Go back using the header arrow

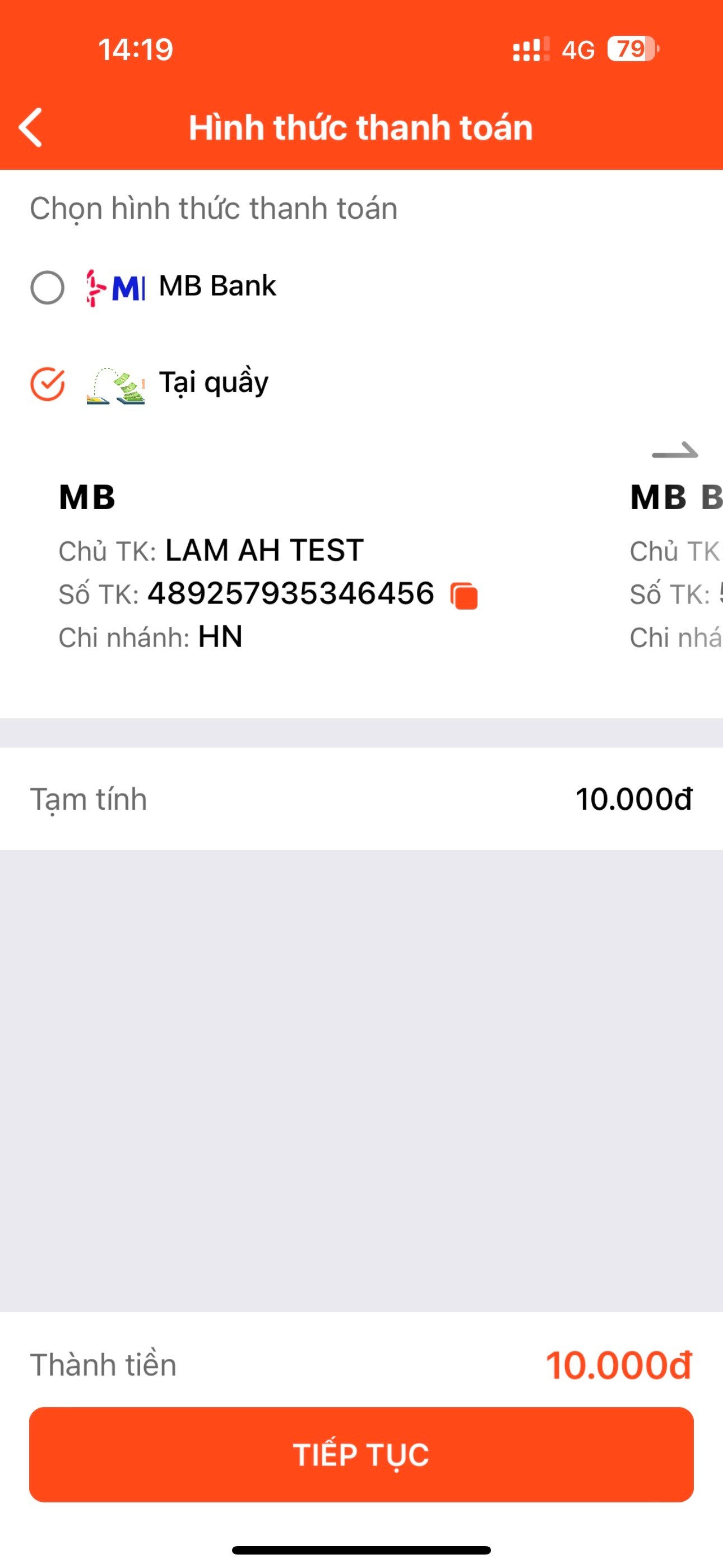[30, 127]
